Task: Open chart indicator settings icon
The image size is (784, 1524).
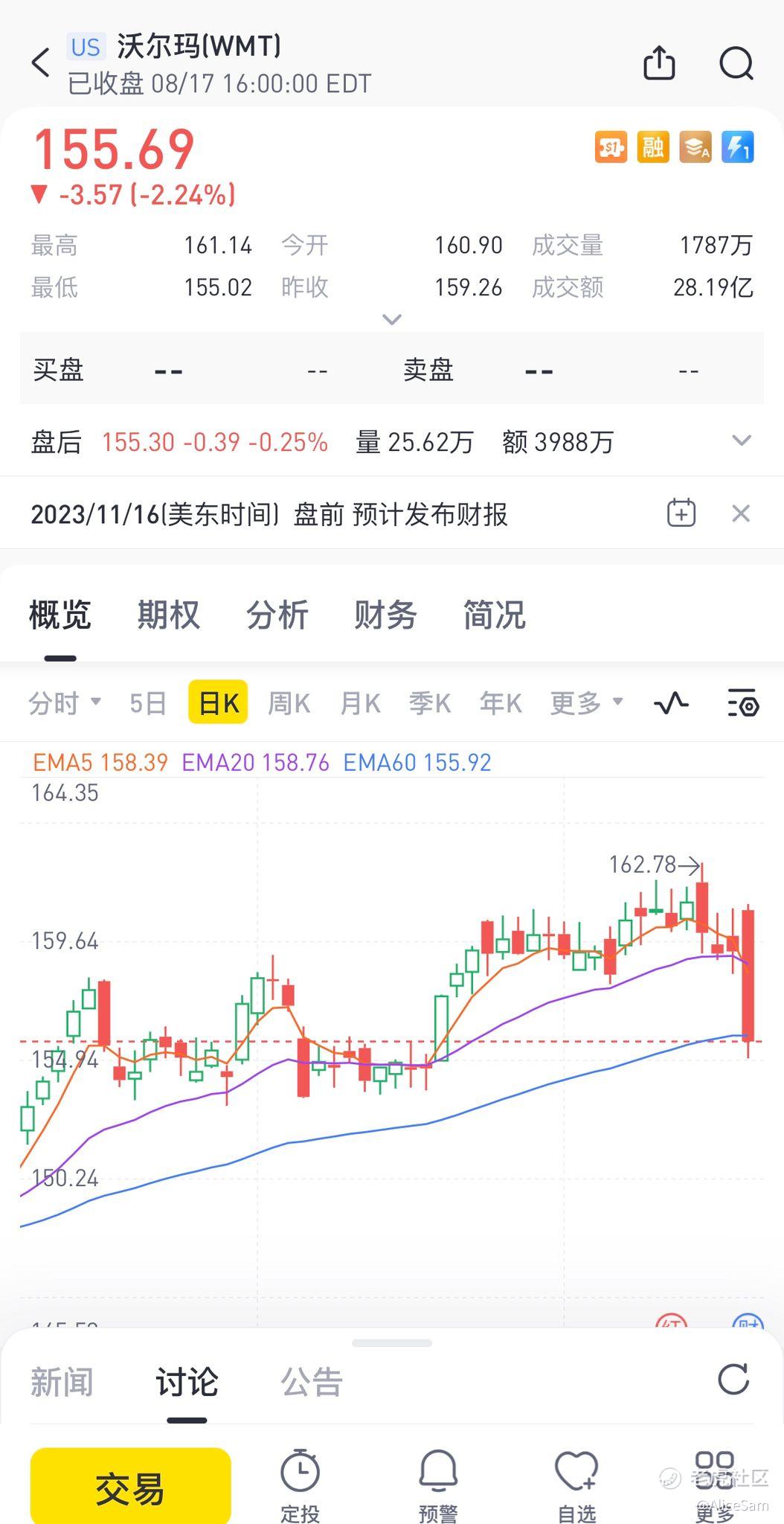Action: pyautogui.click(x=742, y=703)
